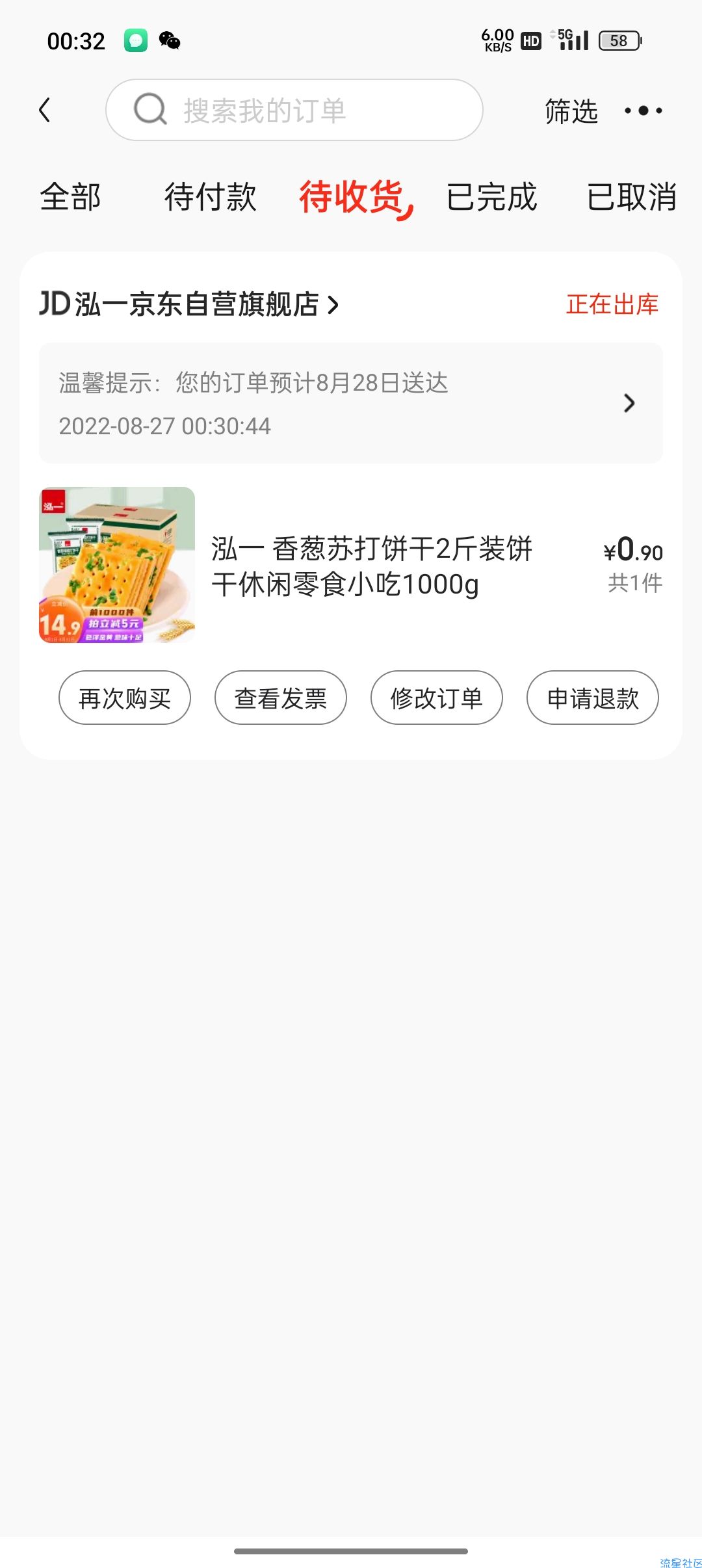This screenshot has height=1568, width=702.
Task: Switch to the 全部 tab
Action: click(x=70, y=197)
